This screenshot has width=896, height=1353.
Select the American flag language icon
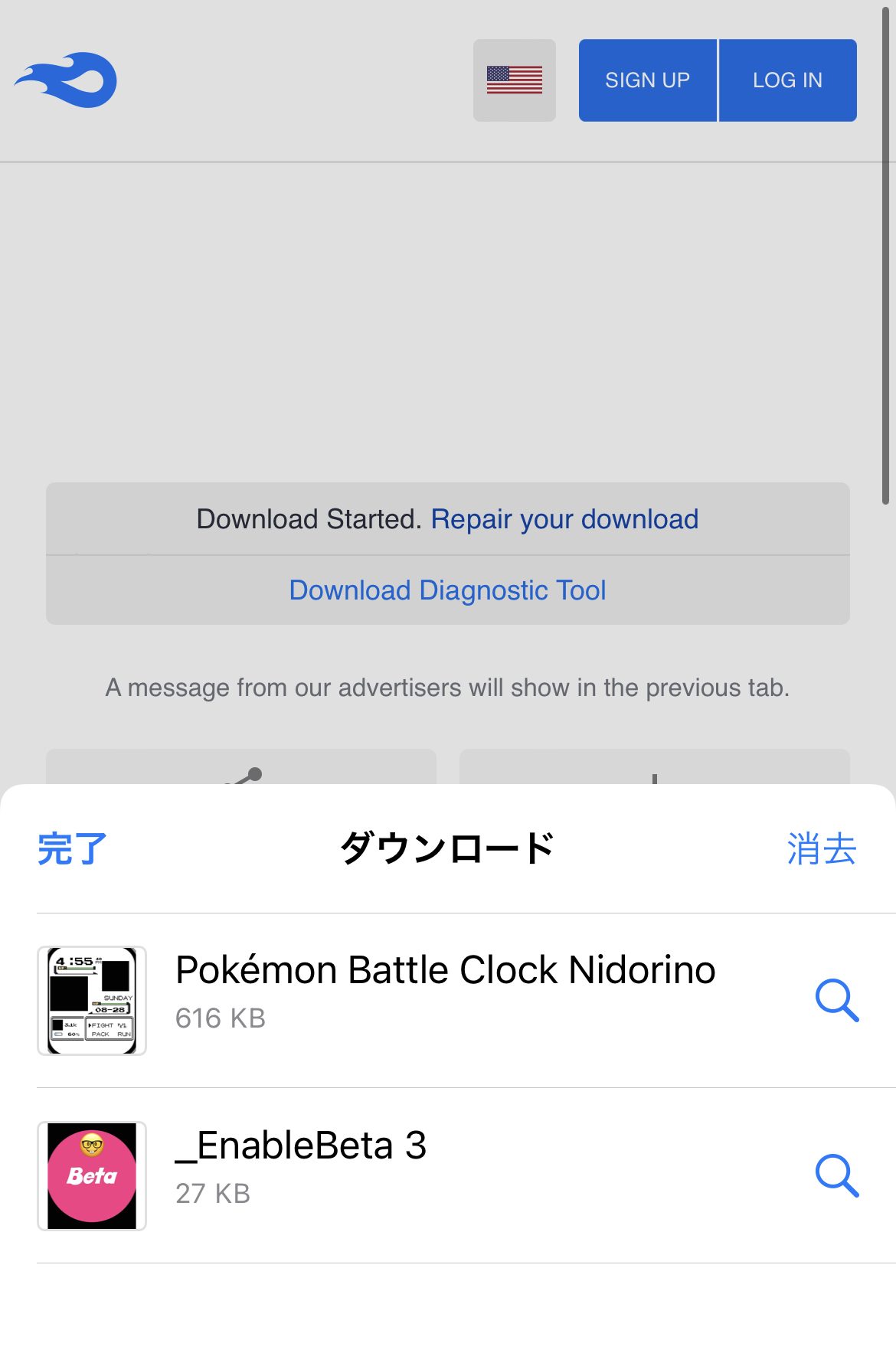click(514, 79)
